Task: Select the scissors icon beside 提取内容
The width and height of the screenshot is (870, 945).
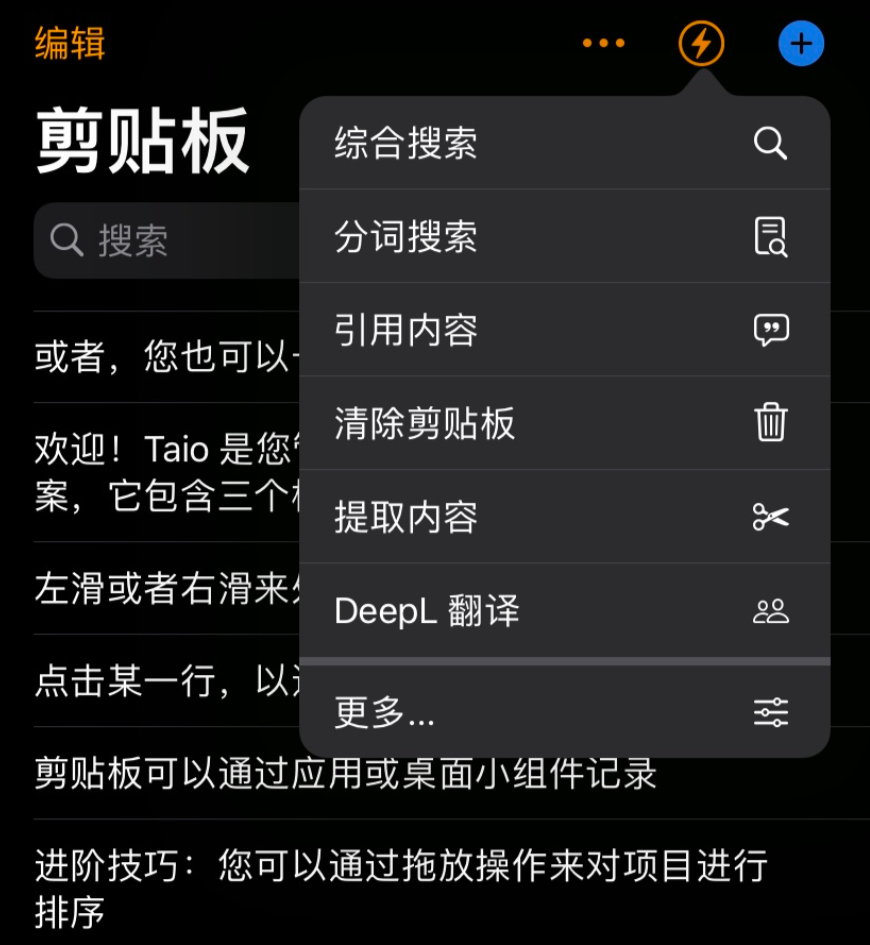Action: tap(771, 517)
